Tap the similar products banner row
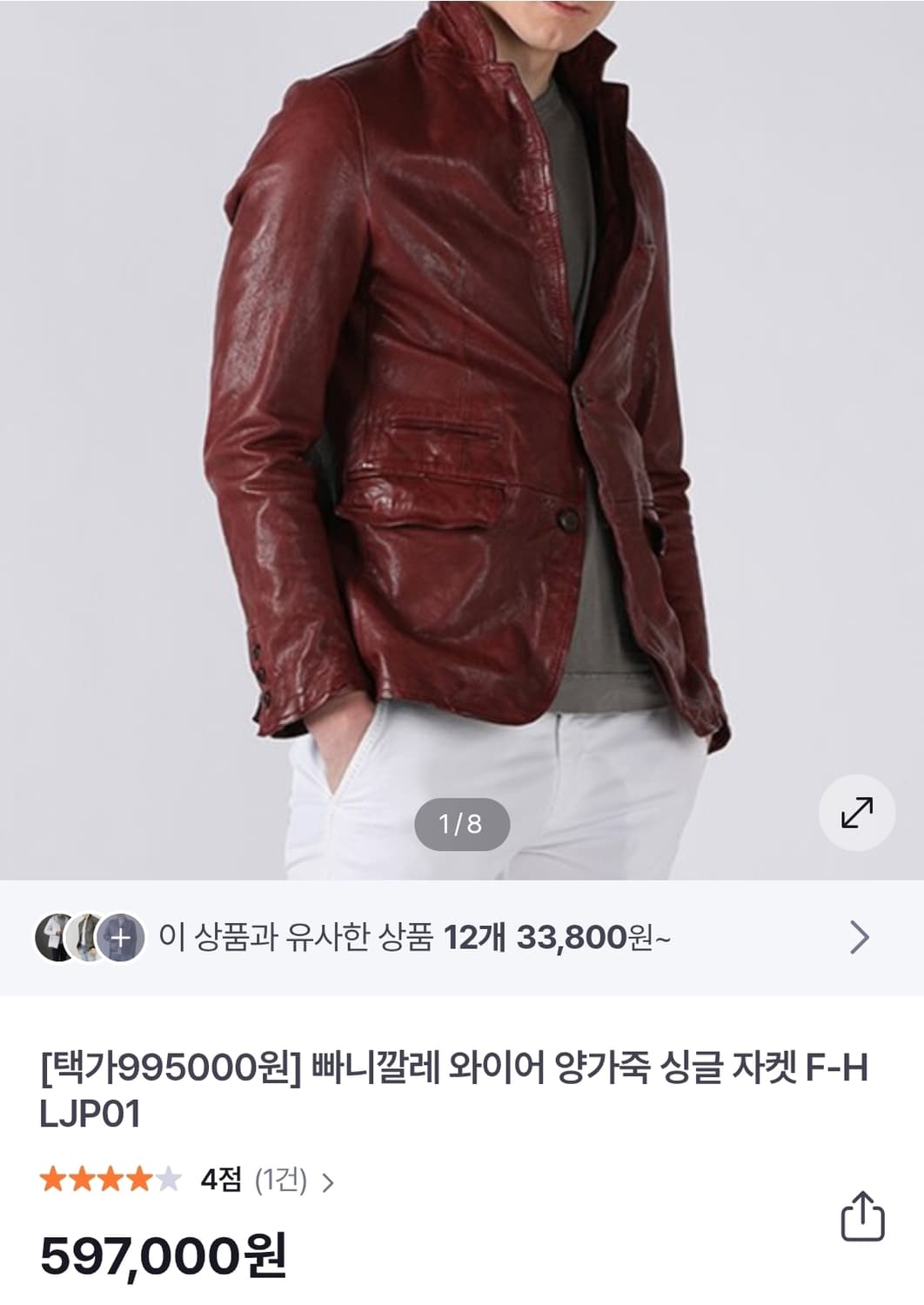This screenshot has height=1305, width=924. pos(462,938)
